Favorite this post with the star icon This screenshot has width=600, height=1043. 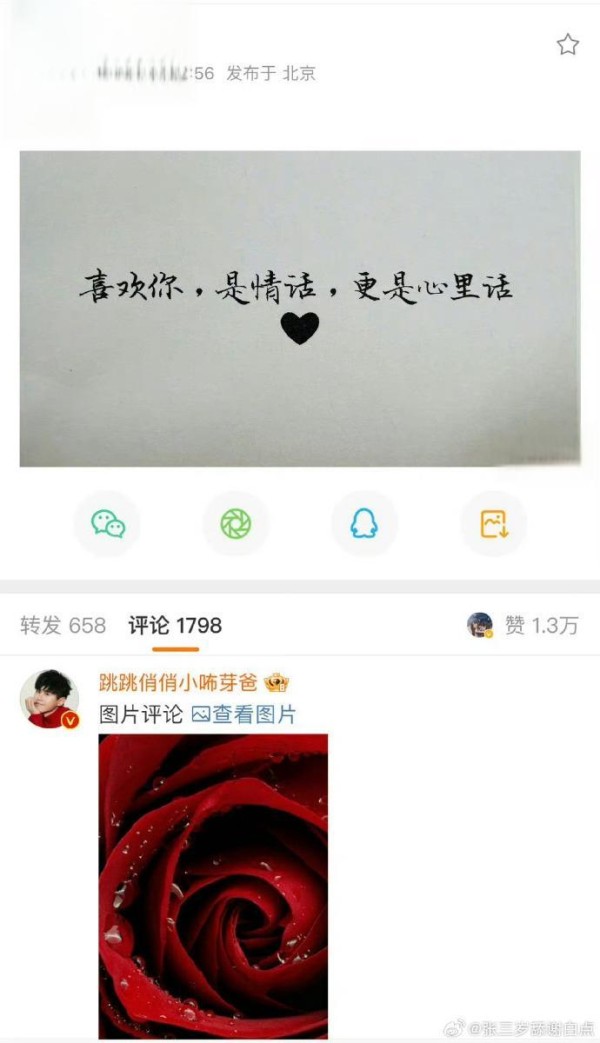[x=568, y=44]
